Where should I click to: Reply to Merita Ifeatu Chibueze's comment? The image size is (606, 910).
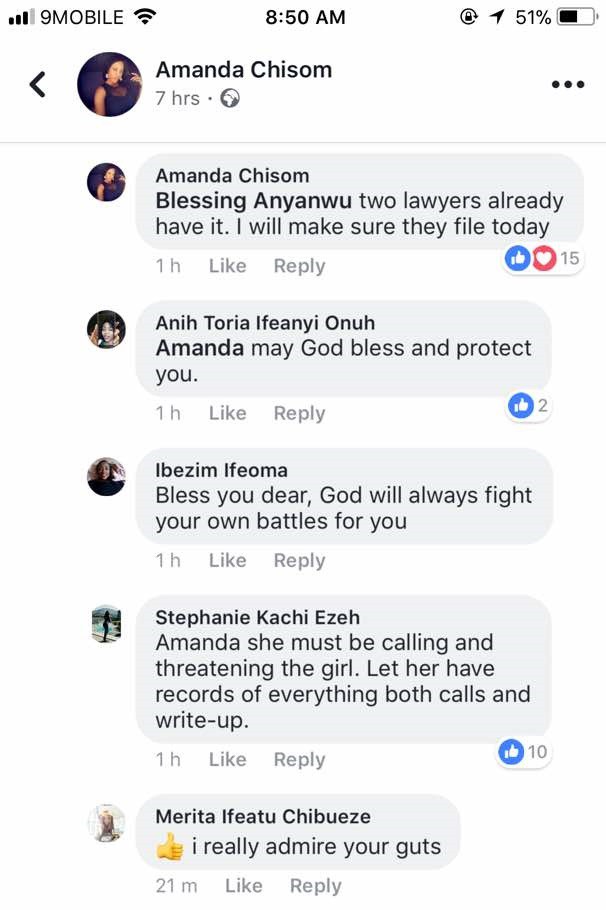315,886
